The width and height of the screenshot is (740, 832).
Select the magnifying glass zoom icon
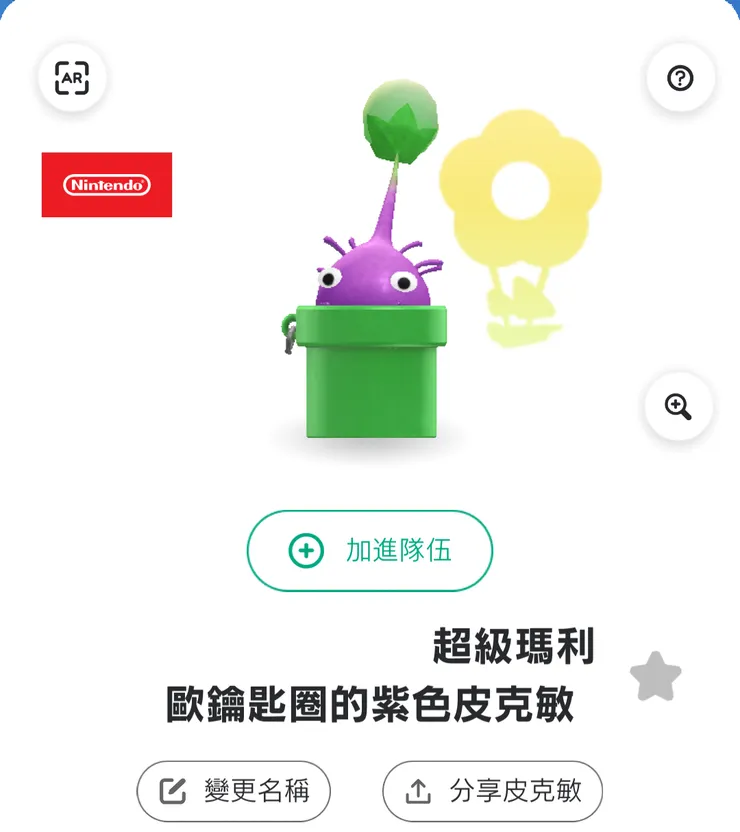680,407
